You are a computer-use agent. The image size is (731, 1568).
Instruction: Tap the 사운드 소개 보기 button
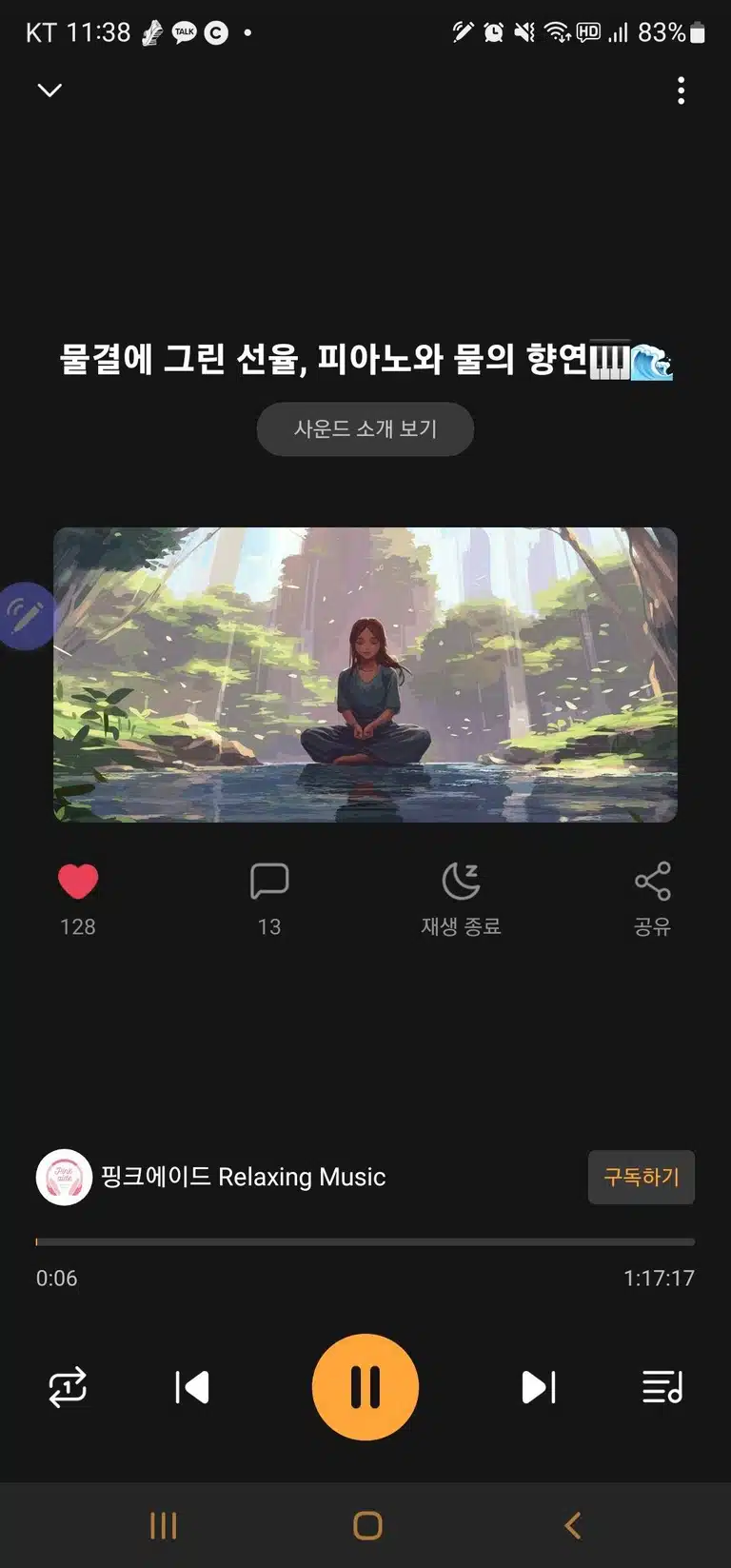365,428
